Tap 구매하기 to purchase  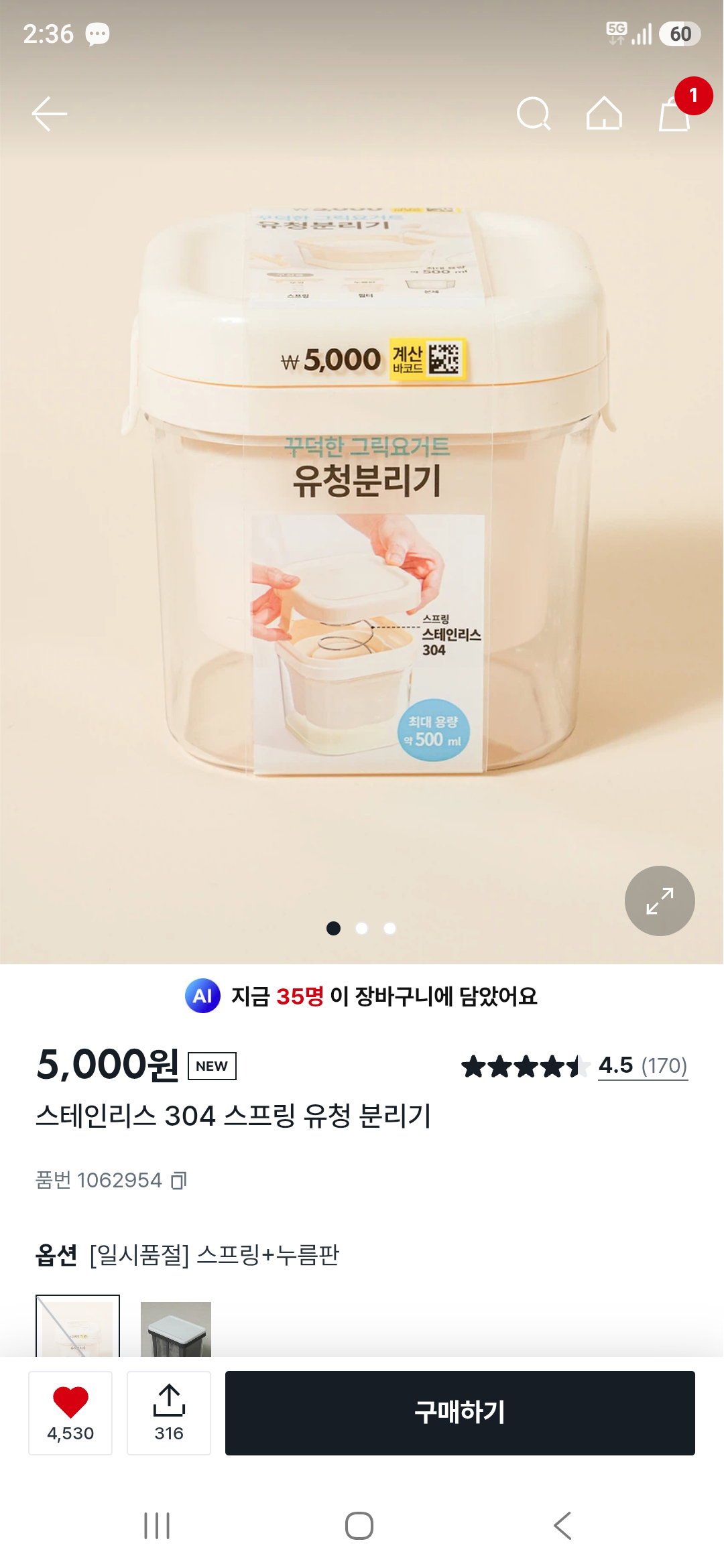click(x=460, y=1413)
